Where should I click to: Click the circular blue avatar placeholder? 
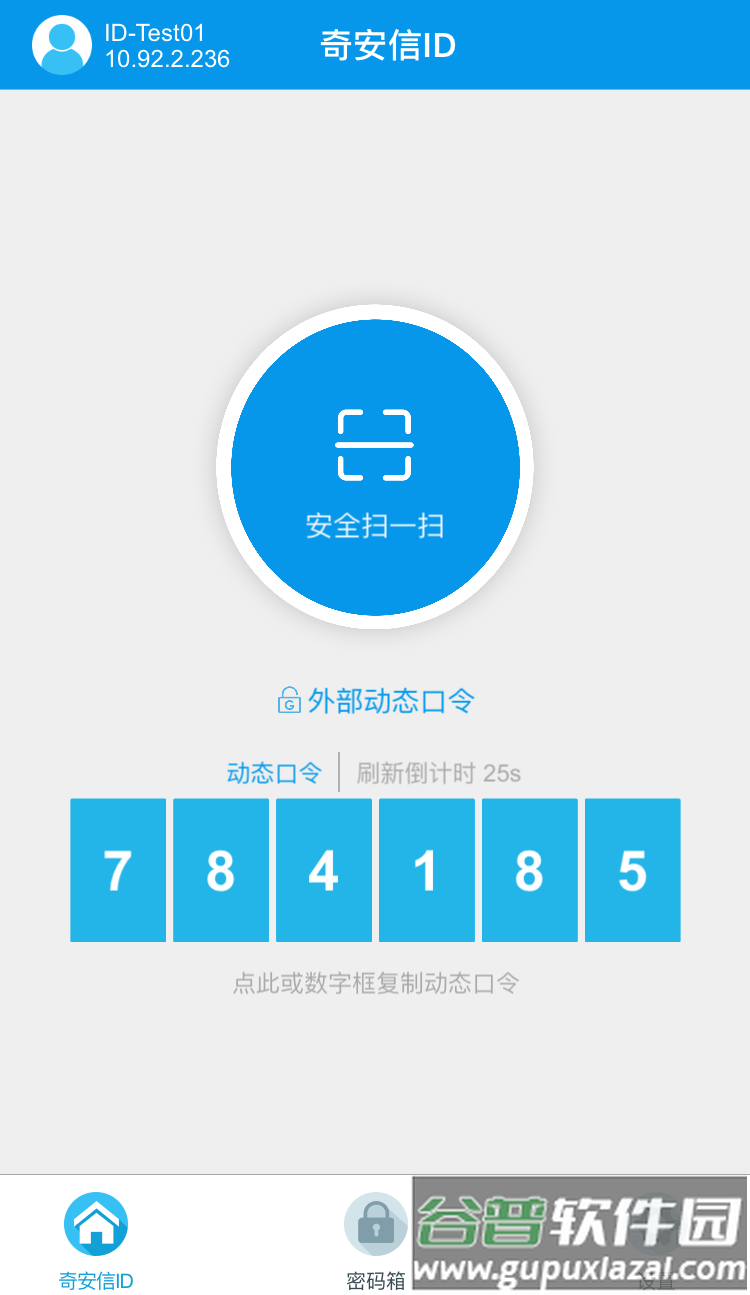[61, 44]
